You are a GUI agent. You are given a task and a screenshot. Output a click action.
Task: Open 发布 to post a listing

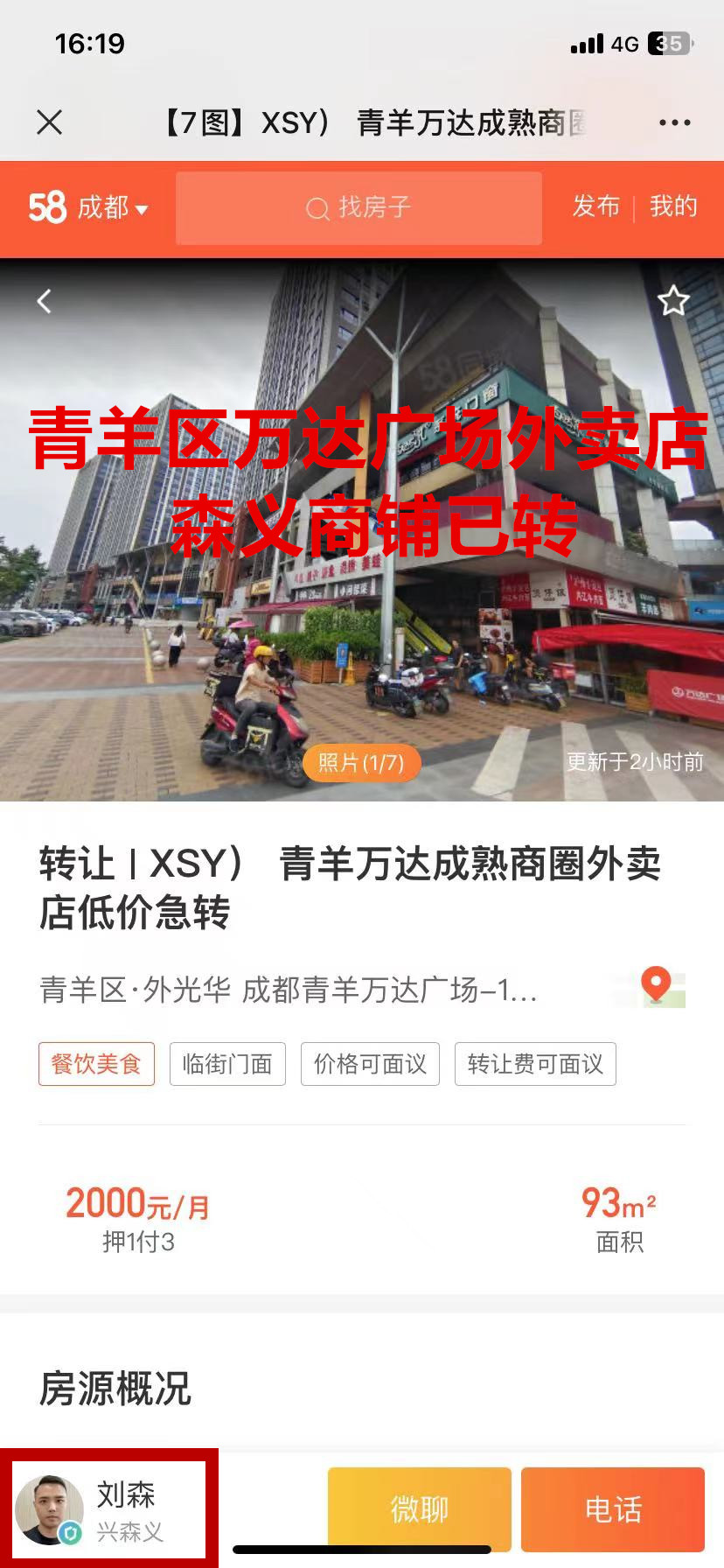tap(596, 206)
